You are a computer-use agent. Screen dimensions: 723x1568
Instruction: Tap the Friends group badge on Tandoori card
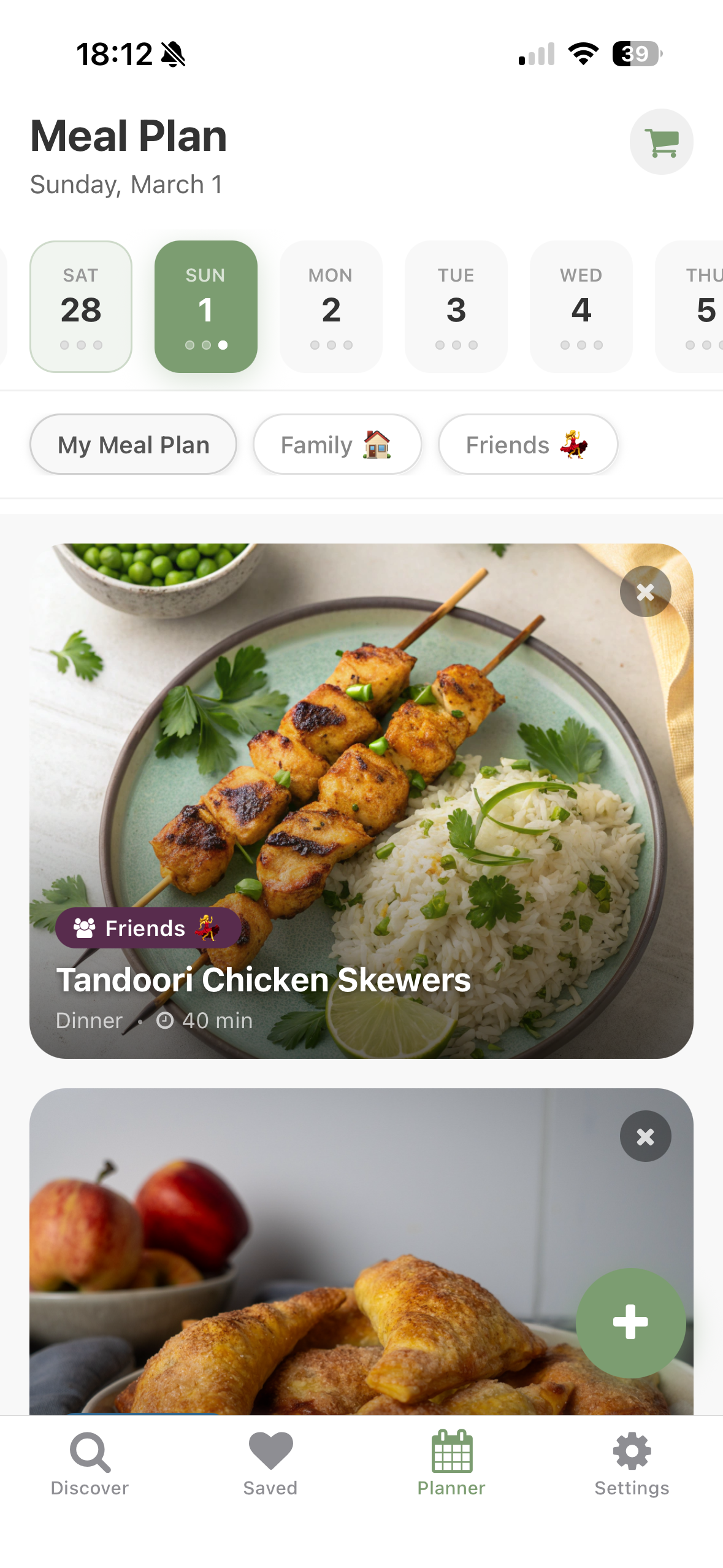[148, 928]
